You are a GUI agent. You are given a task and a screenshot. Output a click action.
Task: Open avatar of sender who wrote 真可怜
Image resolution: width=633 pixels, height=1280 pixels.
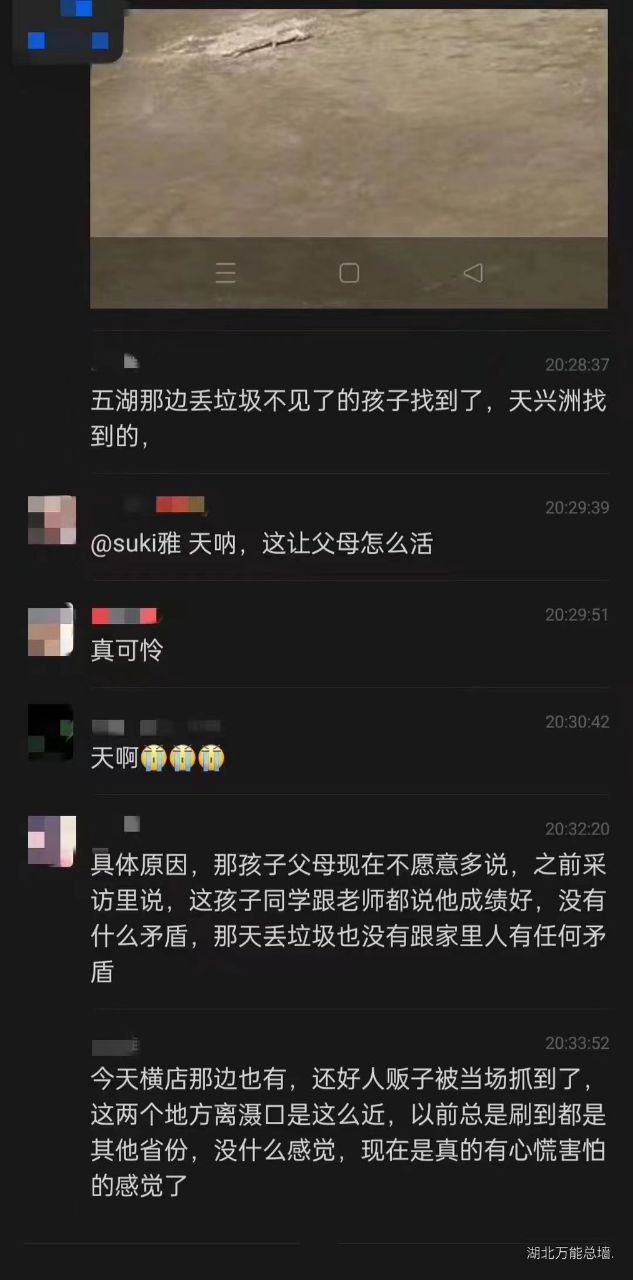(x=51, y=630)
